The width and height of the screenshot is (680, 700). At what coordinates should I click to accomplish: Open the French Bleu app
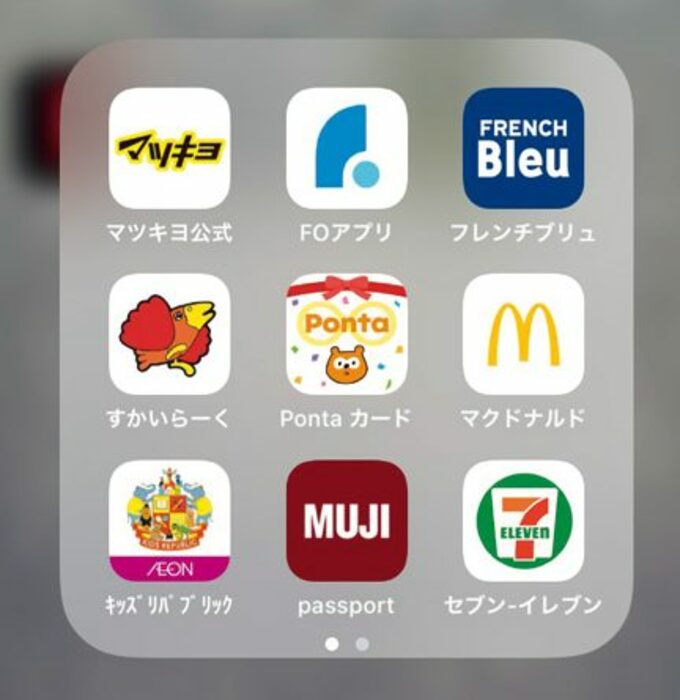point(523,148)
